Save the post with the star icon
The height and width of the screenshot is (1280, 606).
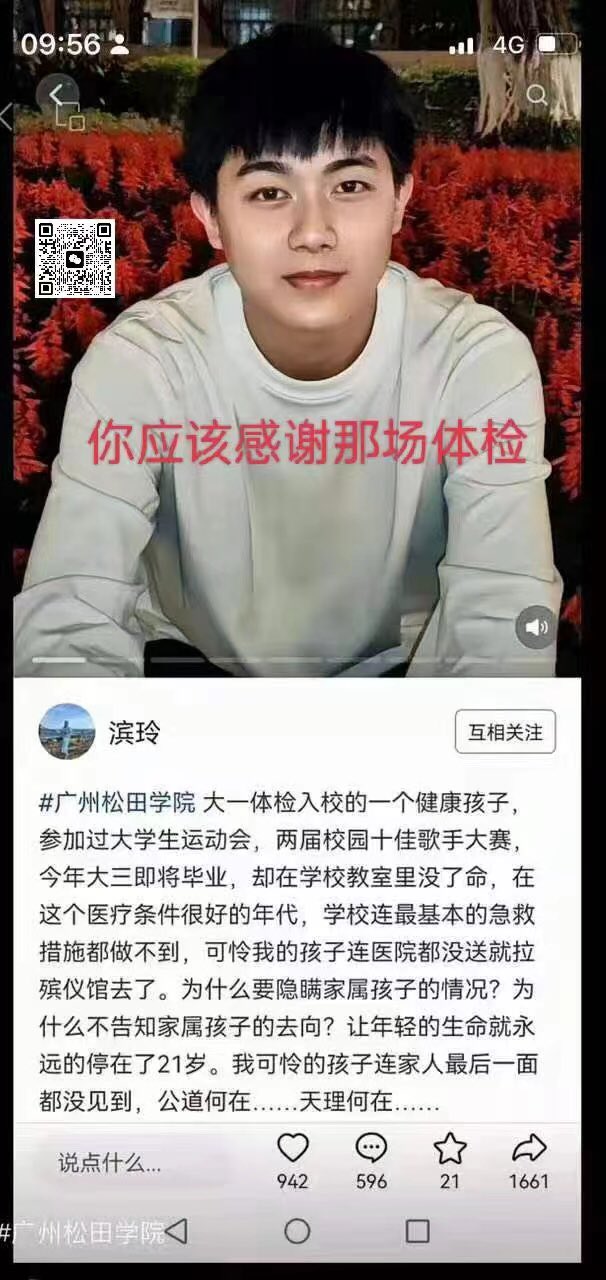(x=450, y=1148)
